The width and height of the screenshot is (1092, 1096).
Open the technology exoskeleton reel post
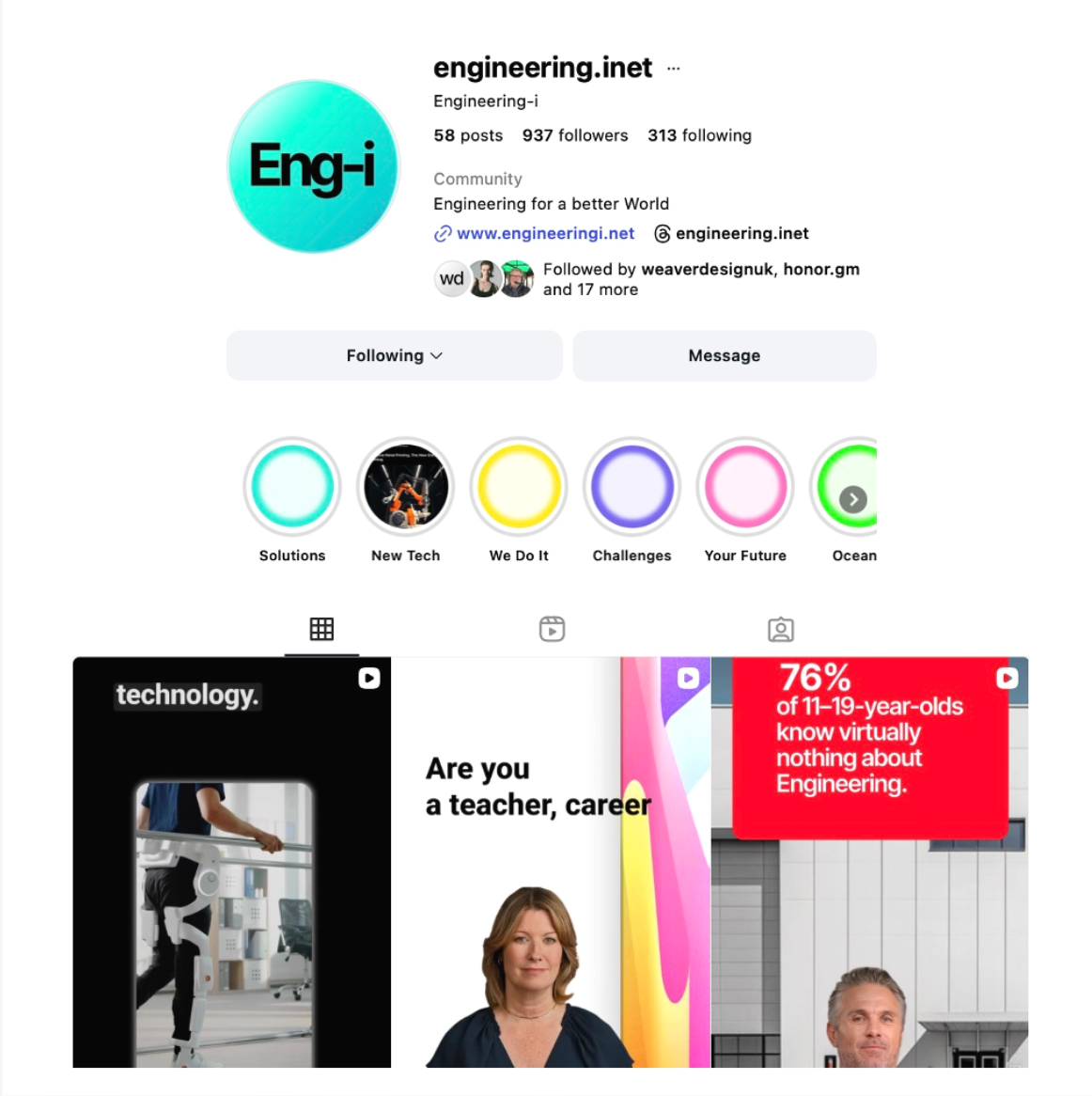point(231,861)
